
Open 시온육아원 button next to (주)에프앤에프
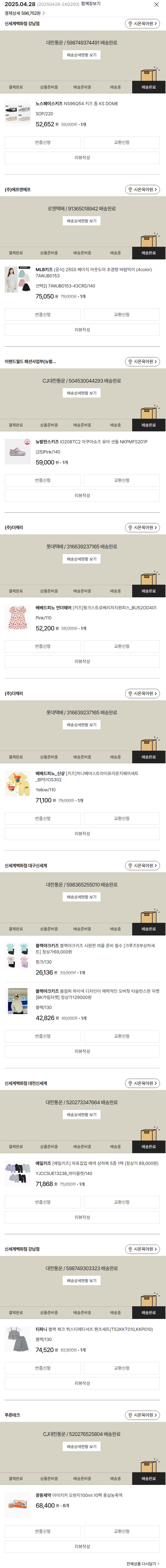pyautogui.click(x=142, y=189)
